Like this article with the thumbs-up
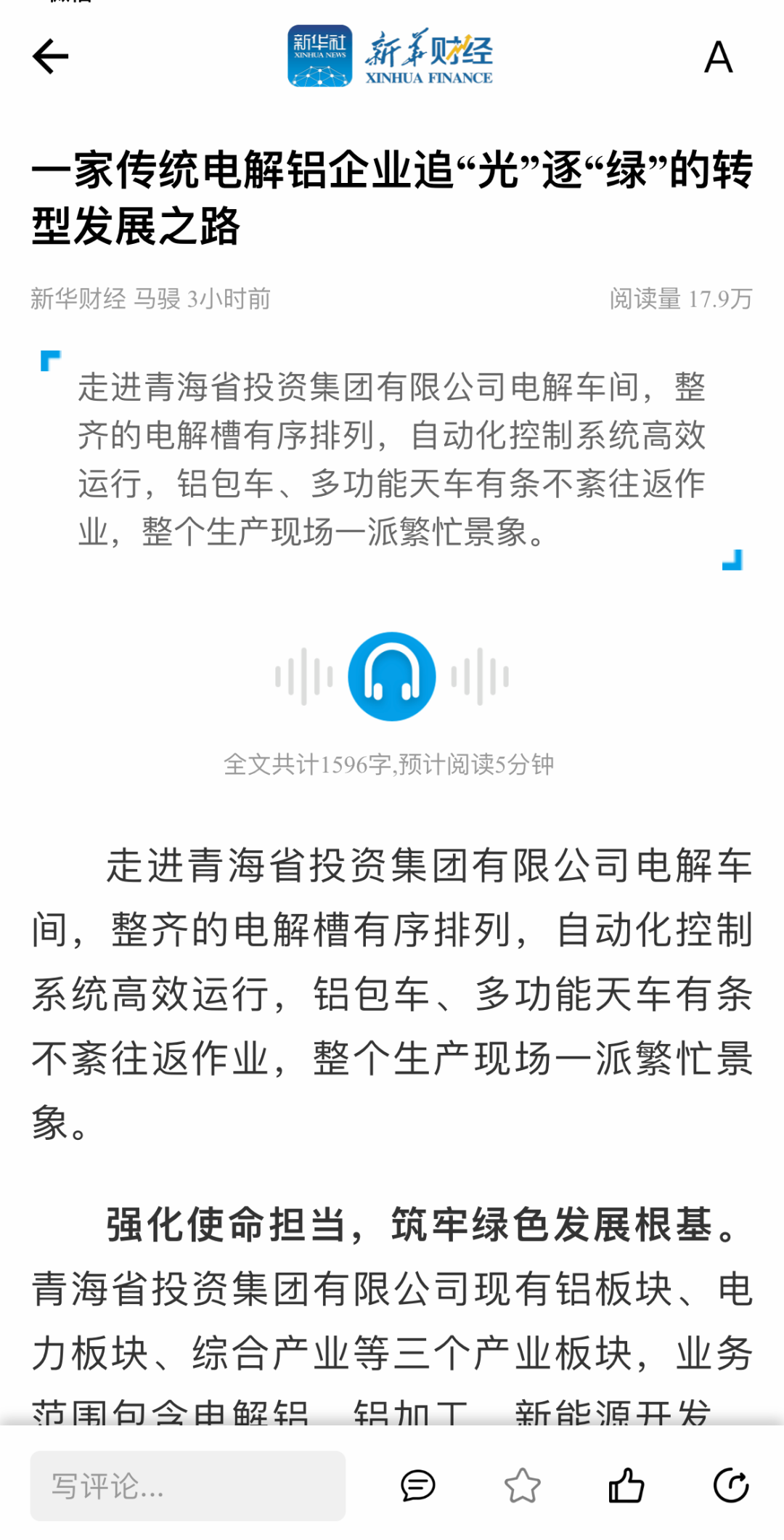Viewport: 784px width, 1540px height. click(626, 1486)
